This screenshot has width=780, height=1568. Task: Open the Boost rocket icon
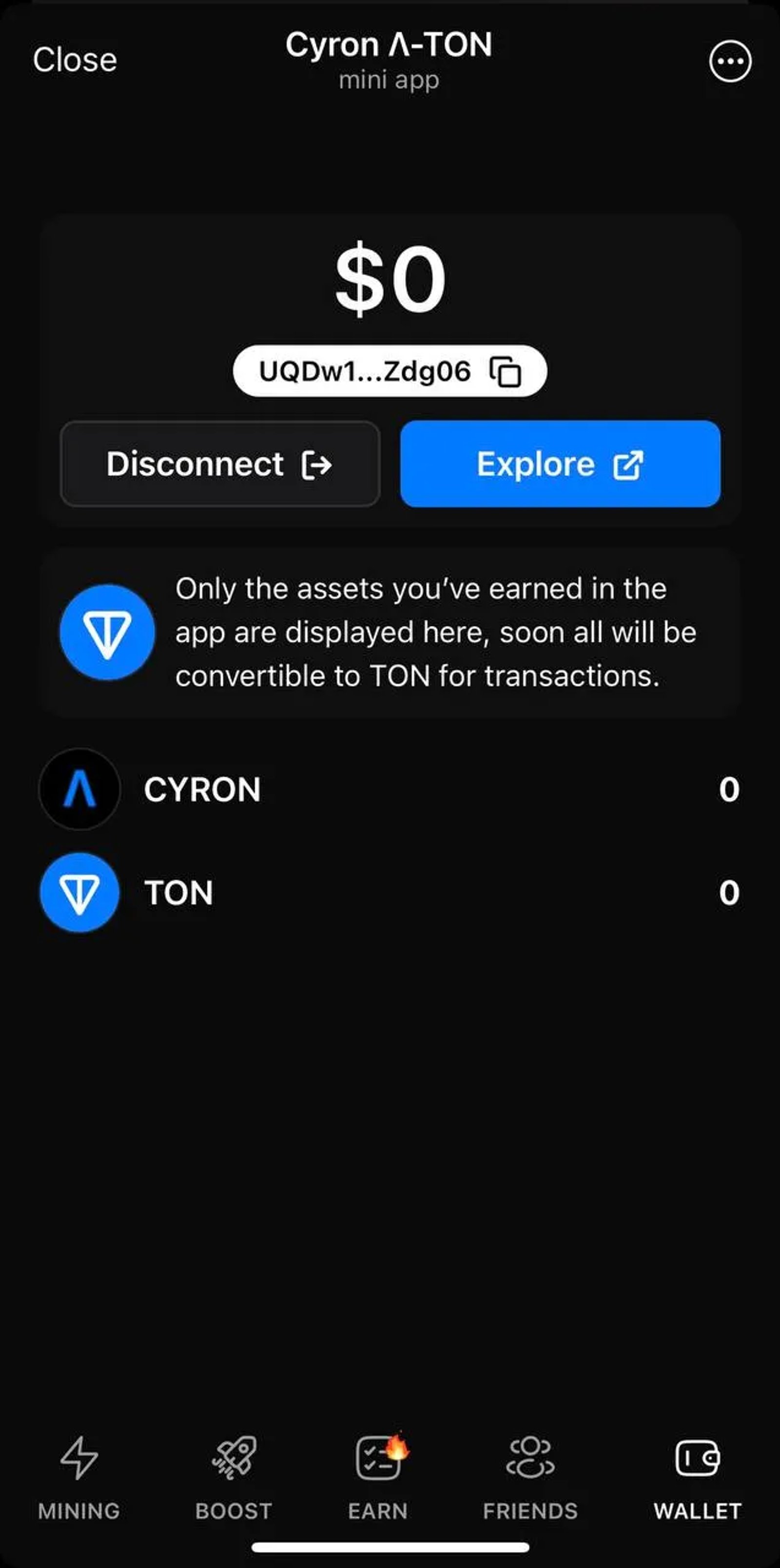tap(234, 1460)
